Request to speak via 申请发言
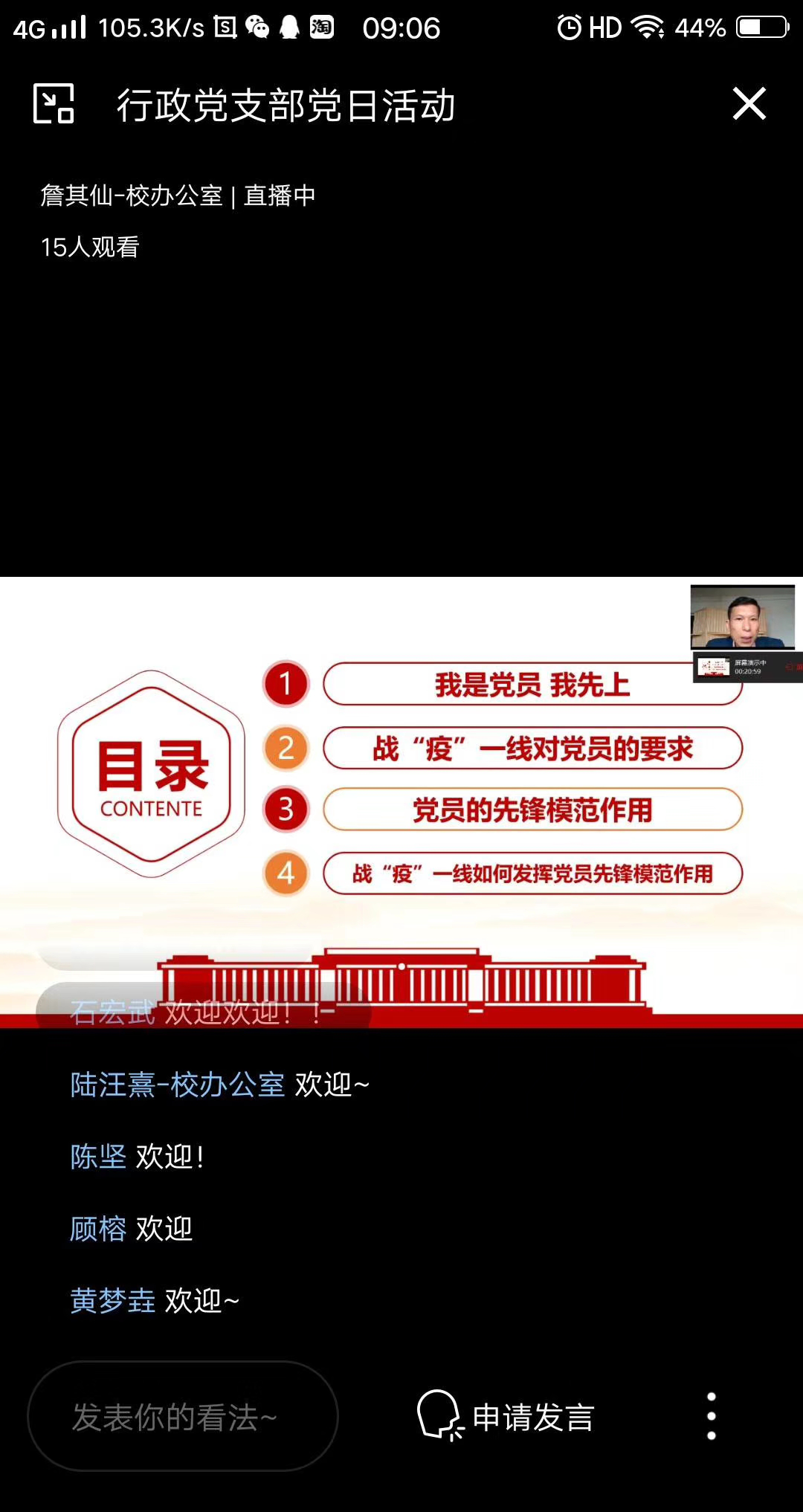The height and width of the screenshot is (1512, 803). (506, 1417)
